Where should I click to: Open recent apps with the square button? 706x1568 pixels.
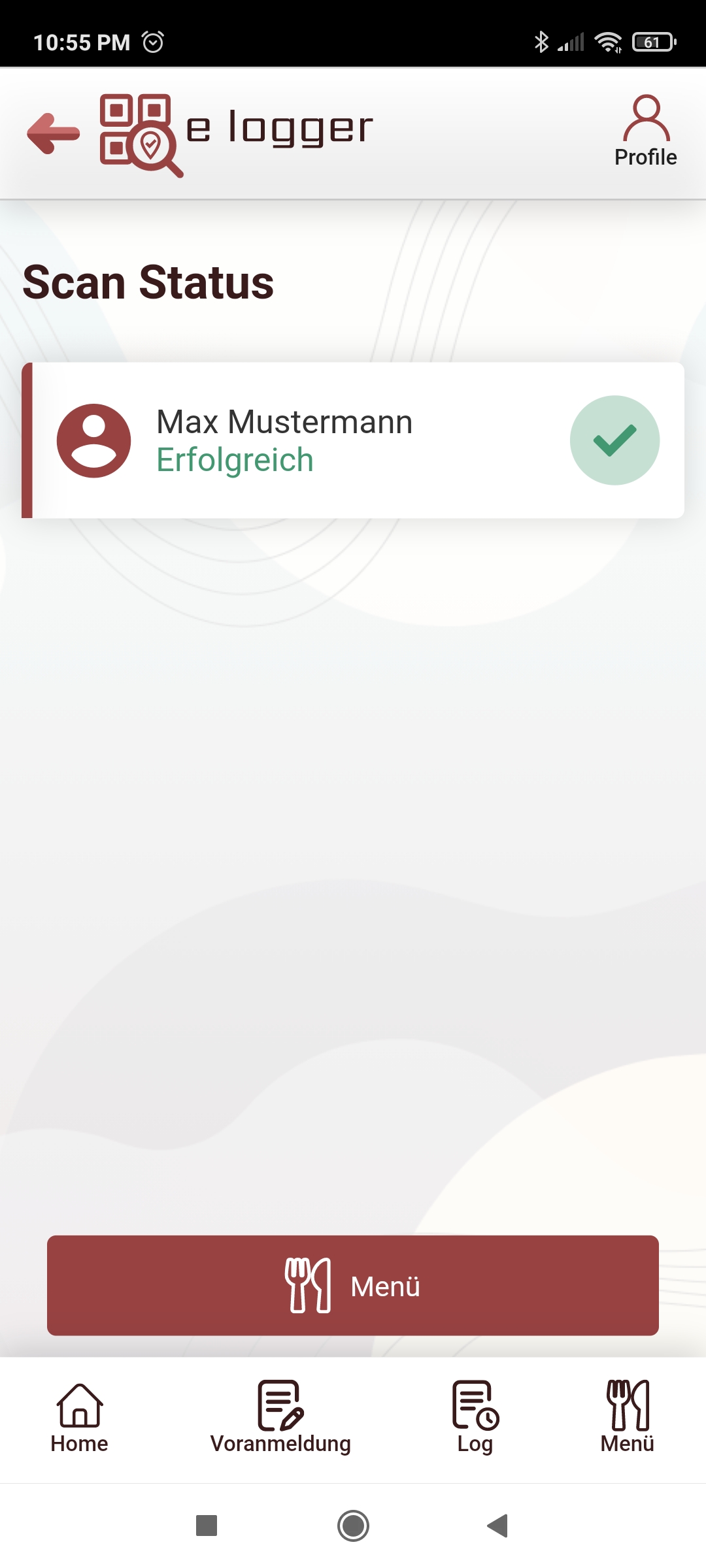tap(207, 1526)
